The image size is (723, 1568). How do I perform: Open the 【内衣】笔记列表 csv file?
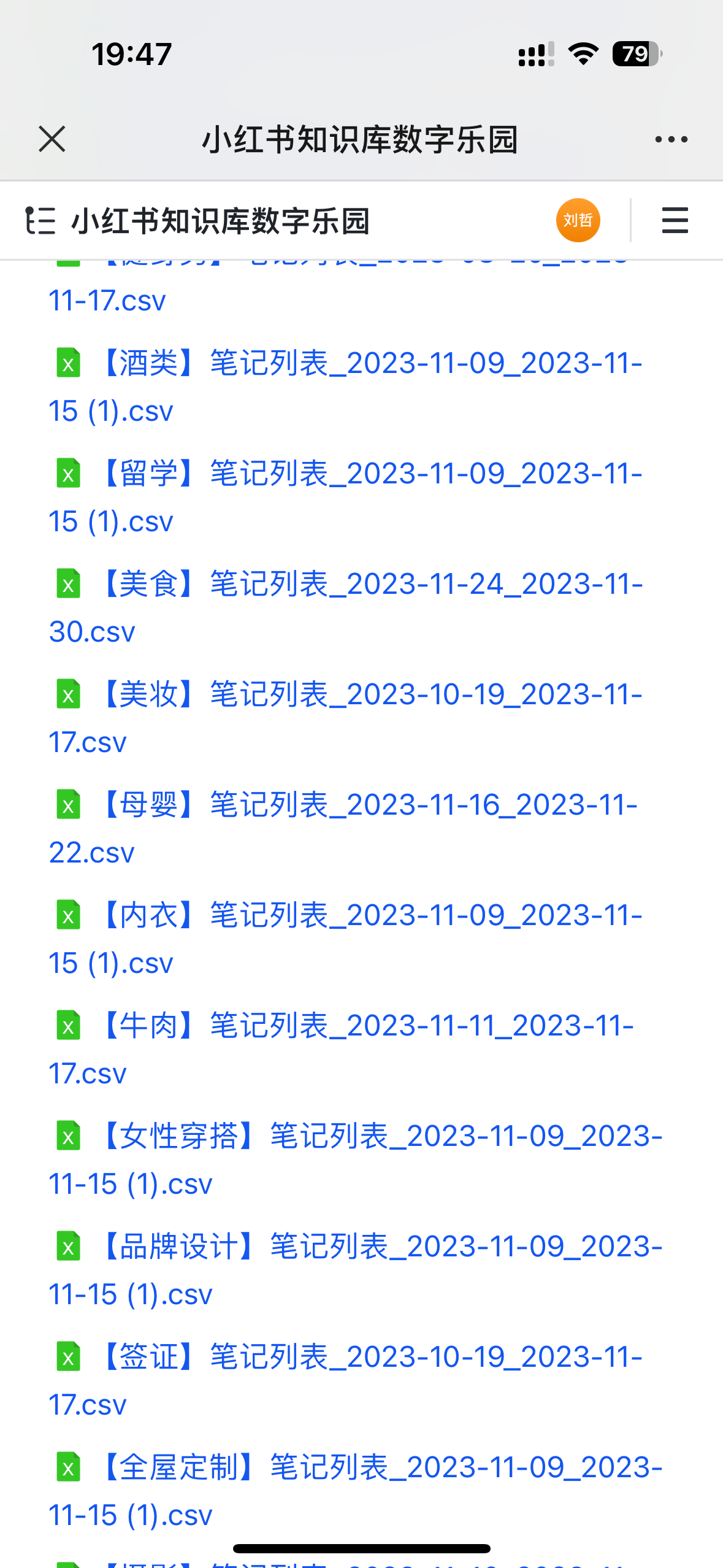(368, 916)
